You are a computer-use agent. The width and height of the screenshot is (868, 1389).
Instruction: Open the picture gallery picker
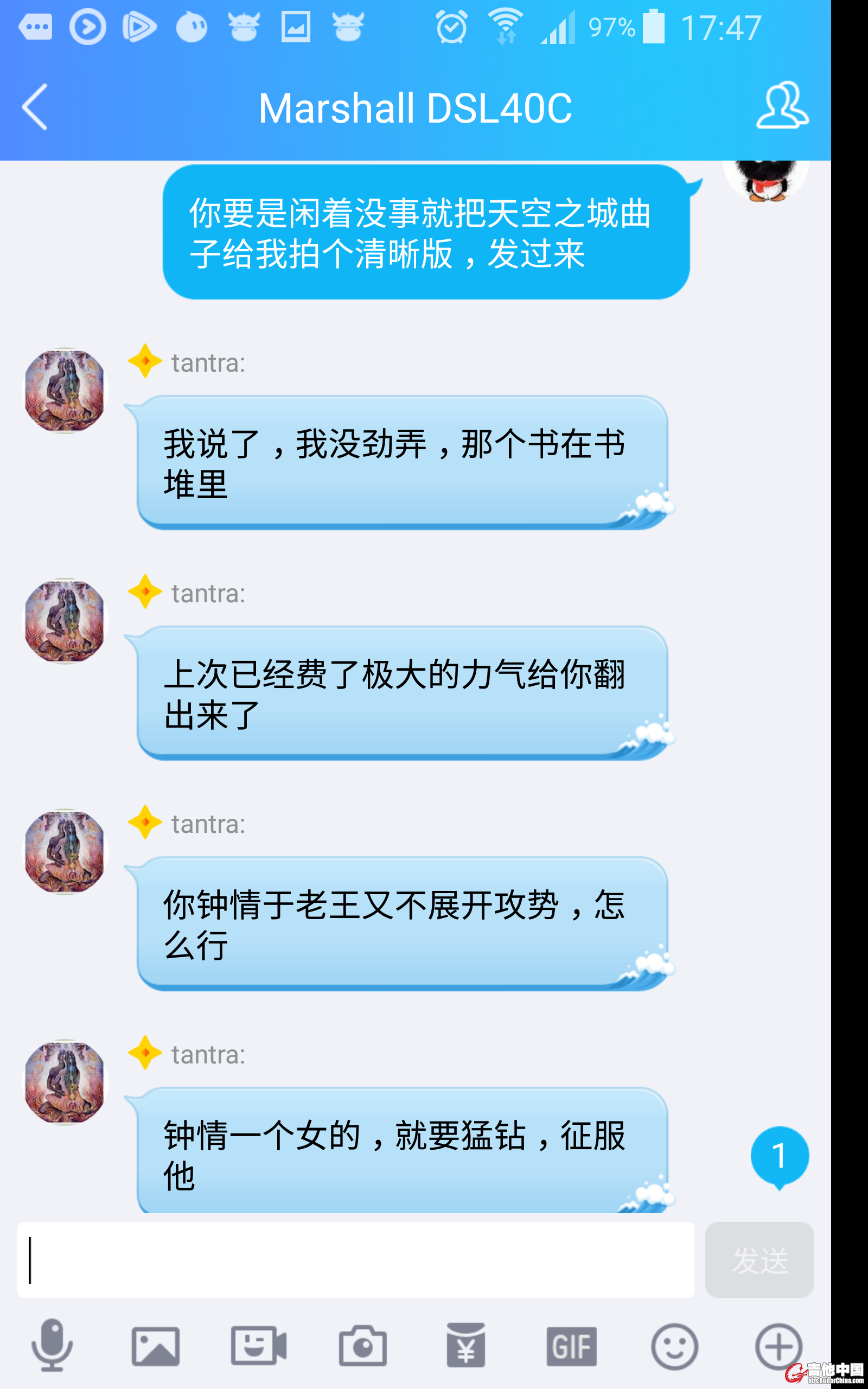click(156, 1346)
